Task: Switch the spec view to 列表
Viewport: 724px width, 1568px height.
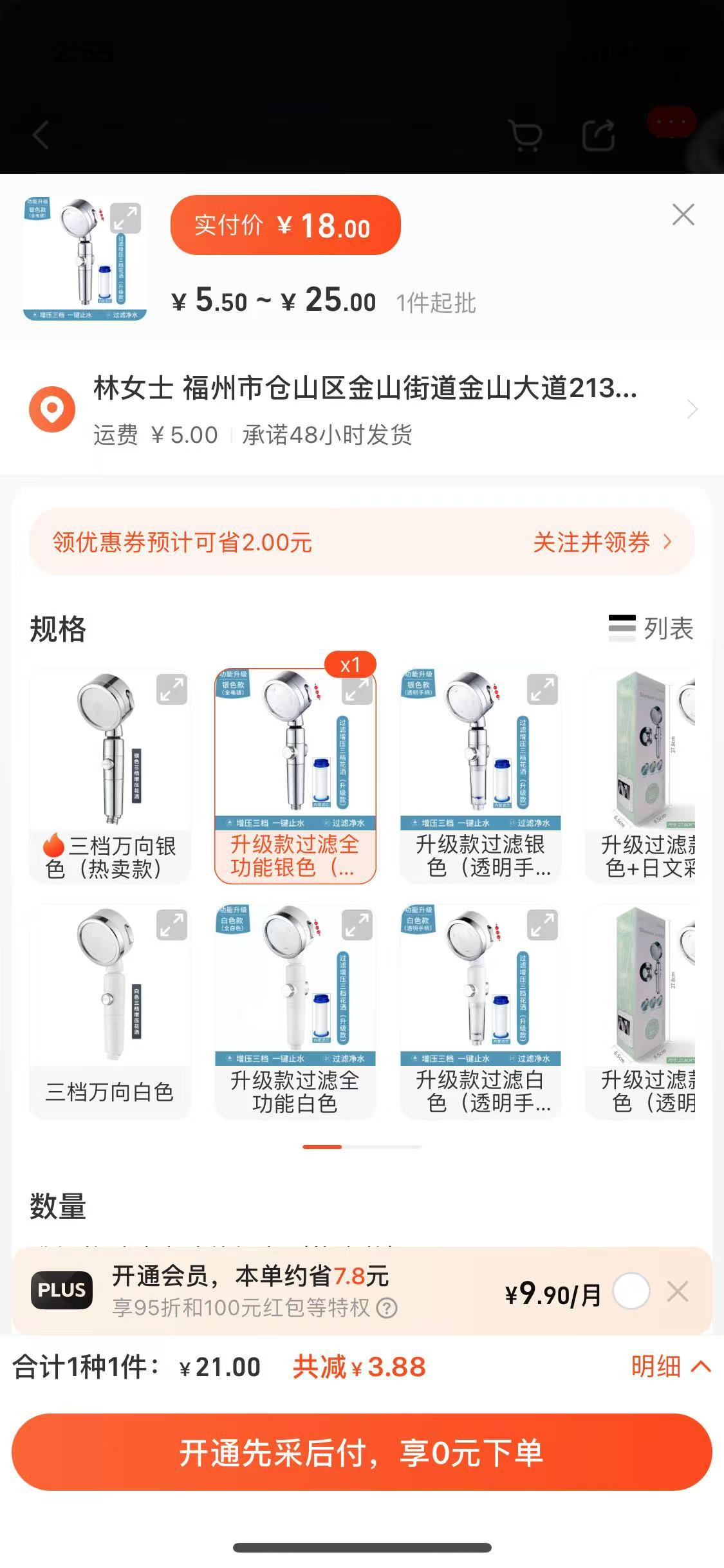Action: (651, 628)
